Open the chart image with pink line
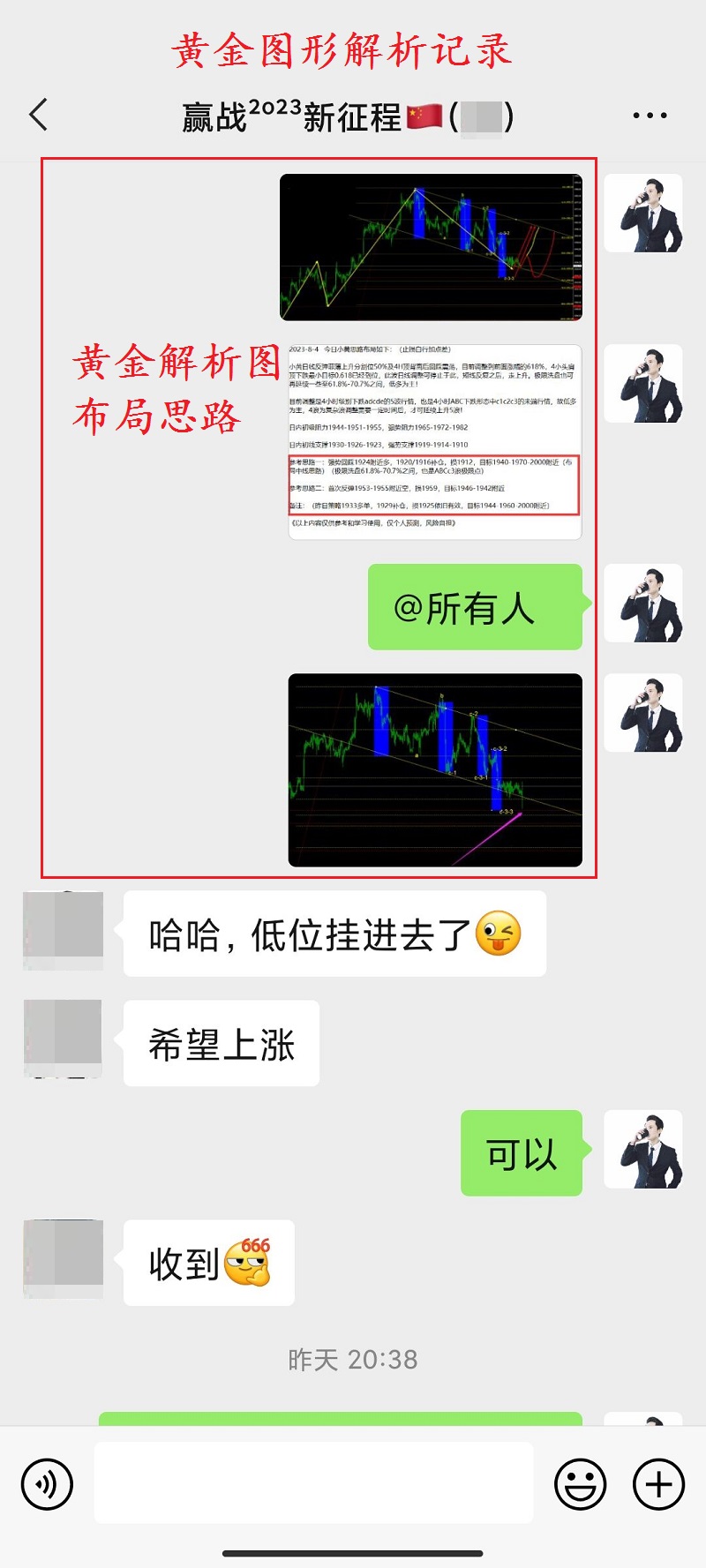706x1568 pixels. tap(435, 769)
